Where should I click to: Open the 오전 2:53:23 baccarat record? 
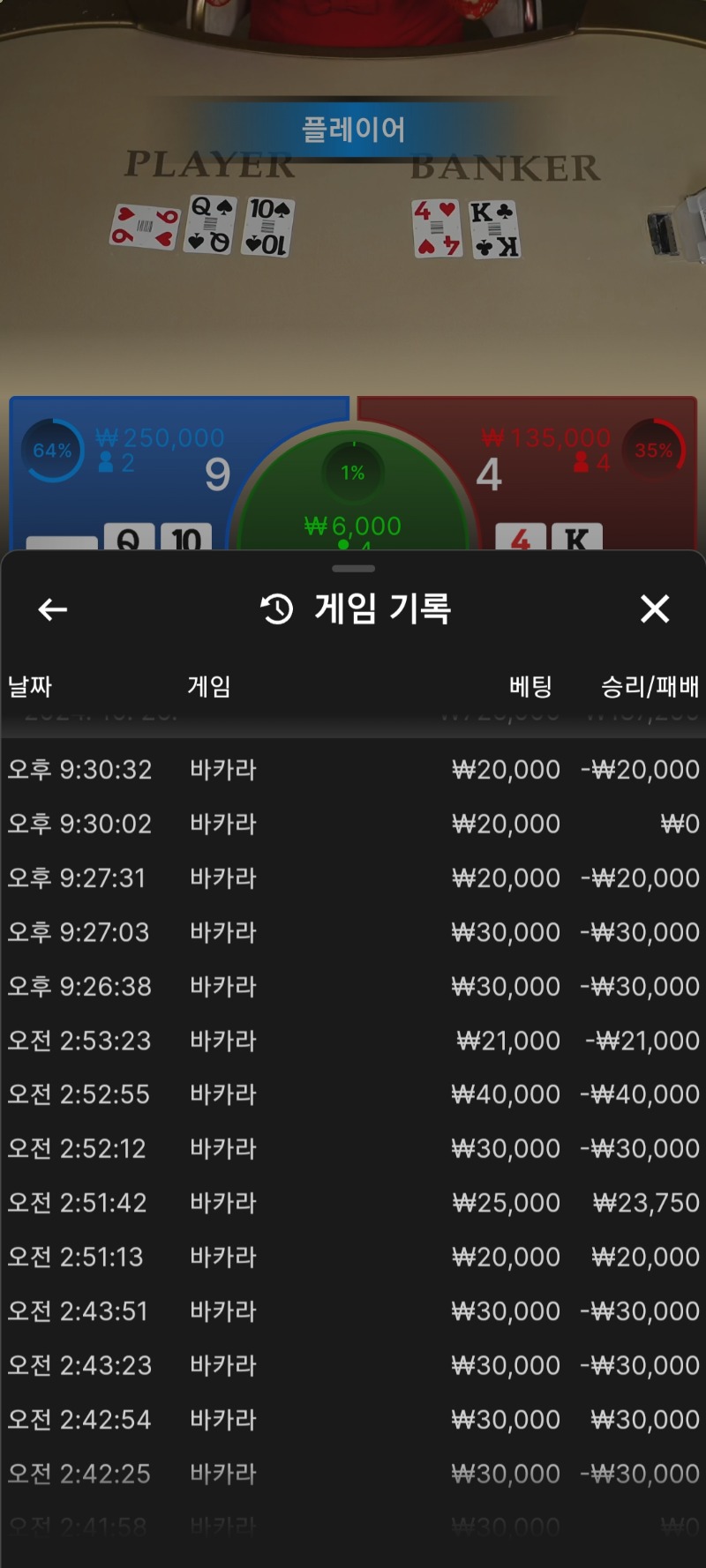pyautogui.click(x=353, y=1041)
